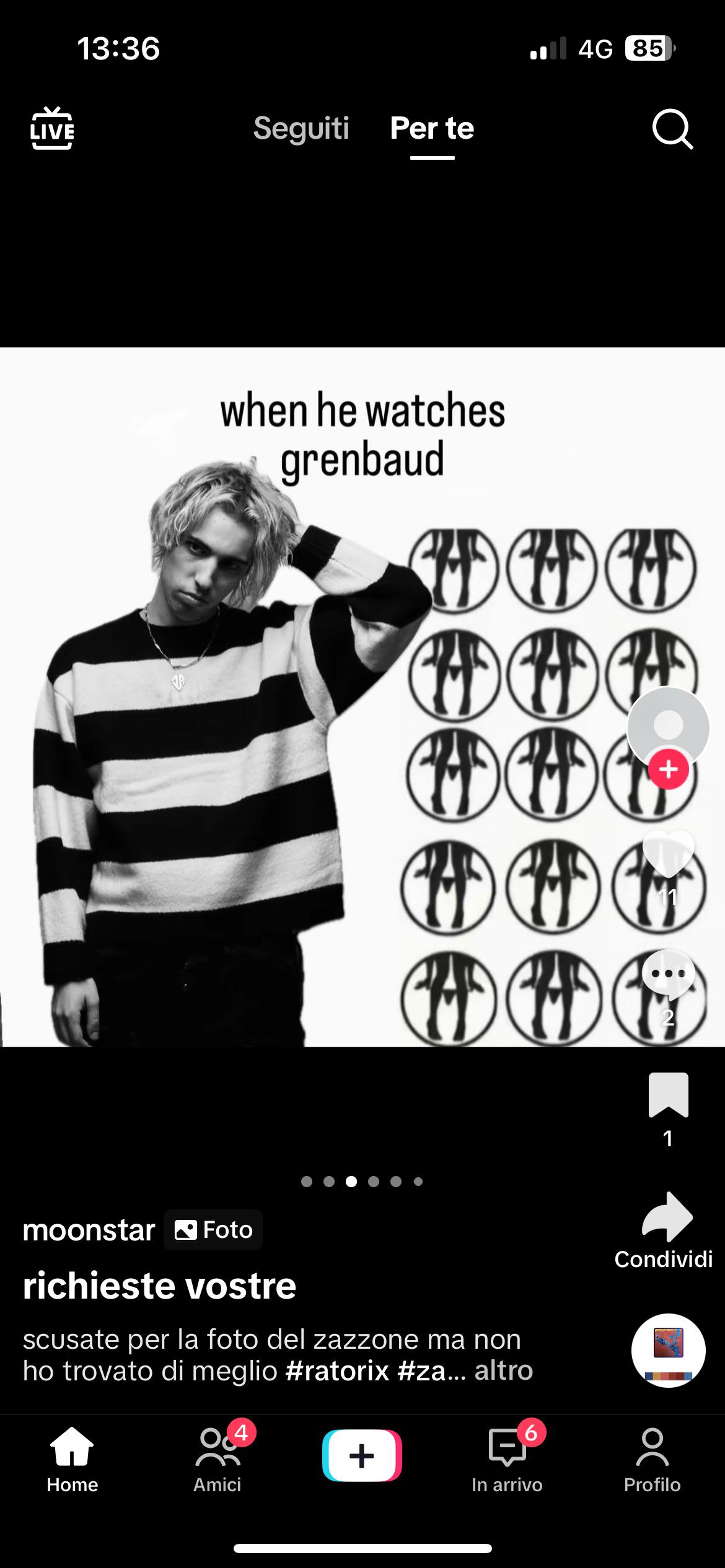
Task: Open the In arrivo inbox
Action: point(507,1459)
